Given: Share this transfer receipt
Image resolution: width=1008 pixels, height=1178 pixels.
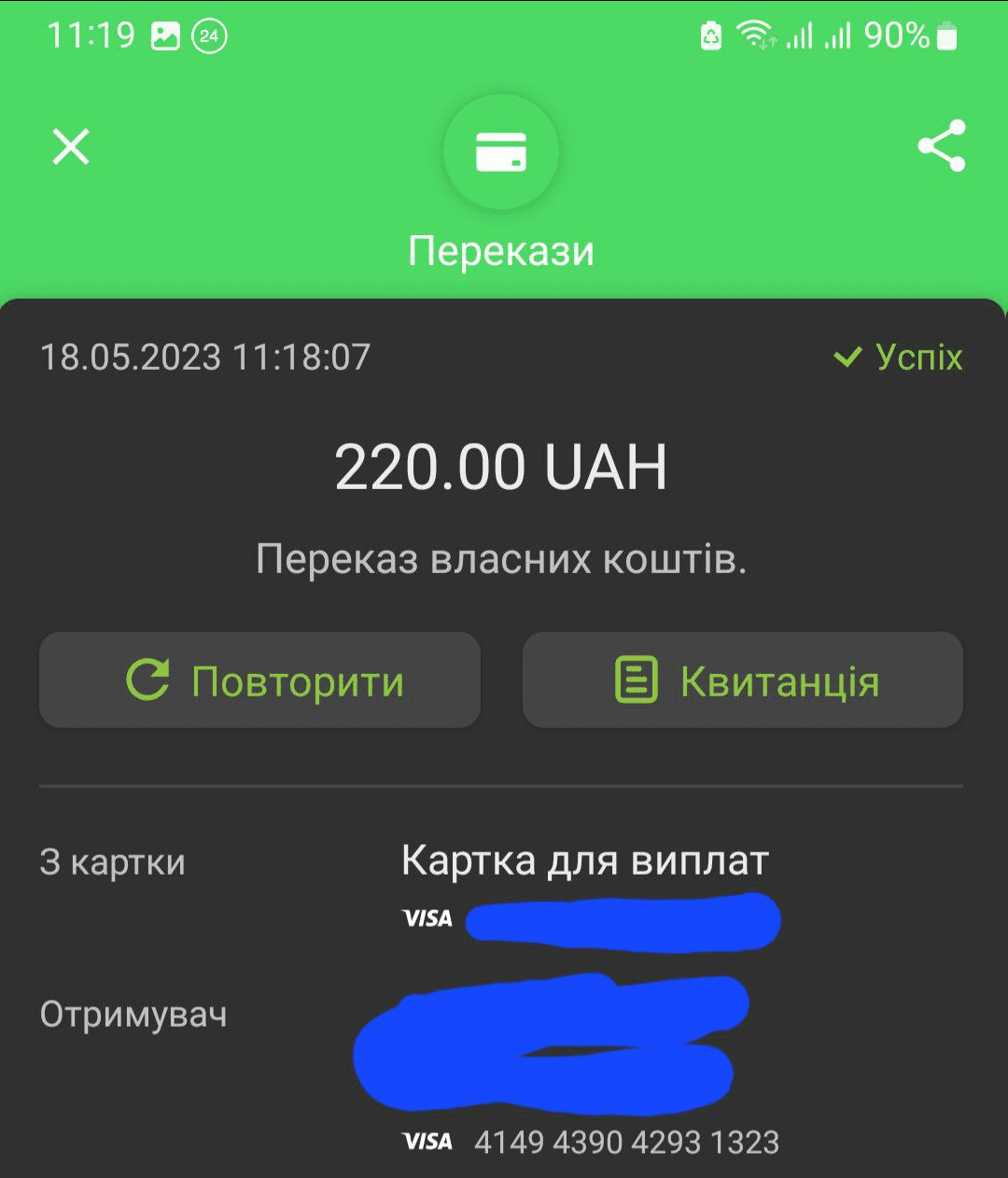Looking at the screenshot, I should click(941, 146).
